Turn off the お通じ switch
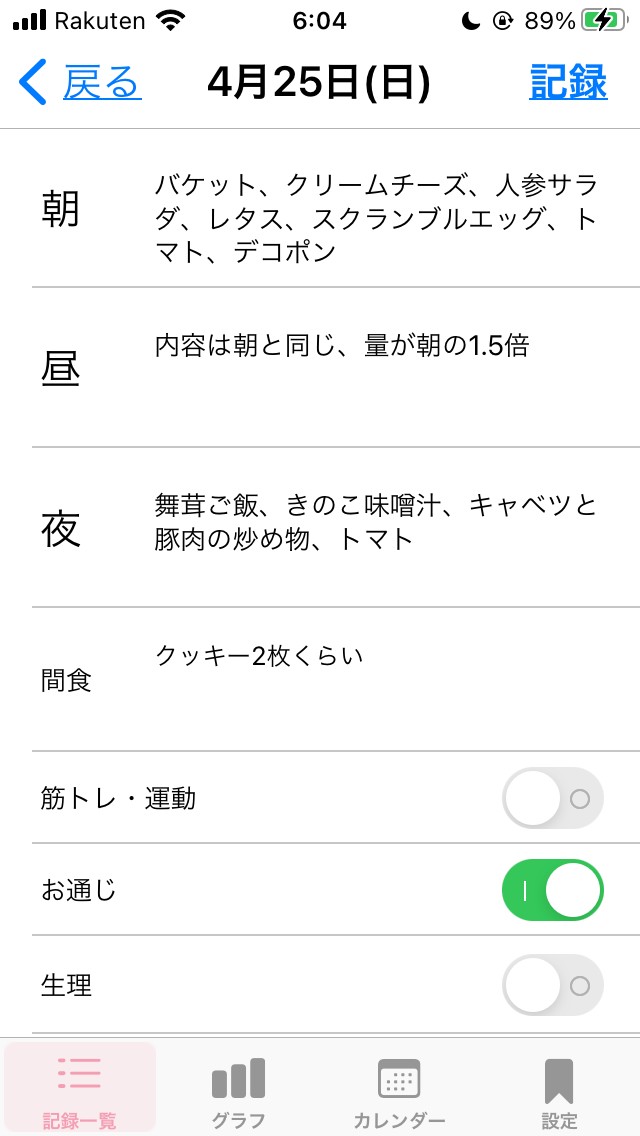Image resolution: width=640 pixels, height=1136 pixels. coord(552,890)
